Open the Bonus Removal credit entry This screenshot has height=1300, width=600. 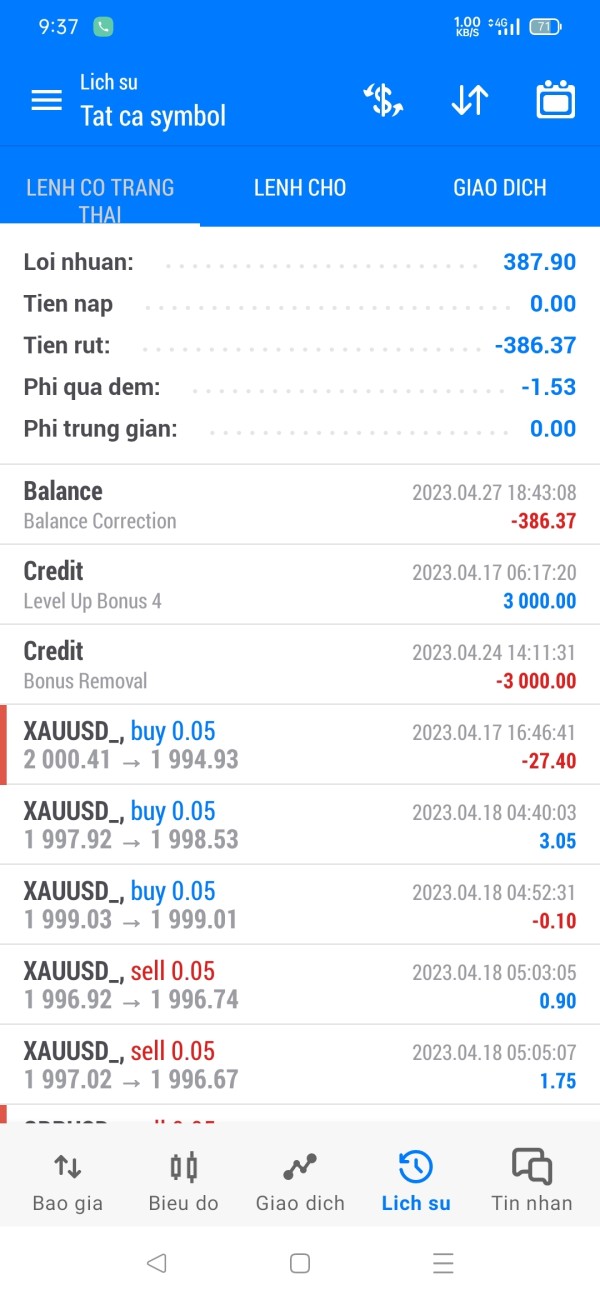coord(300,665)
